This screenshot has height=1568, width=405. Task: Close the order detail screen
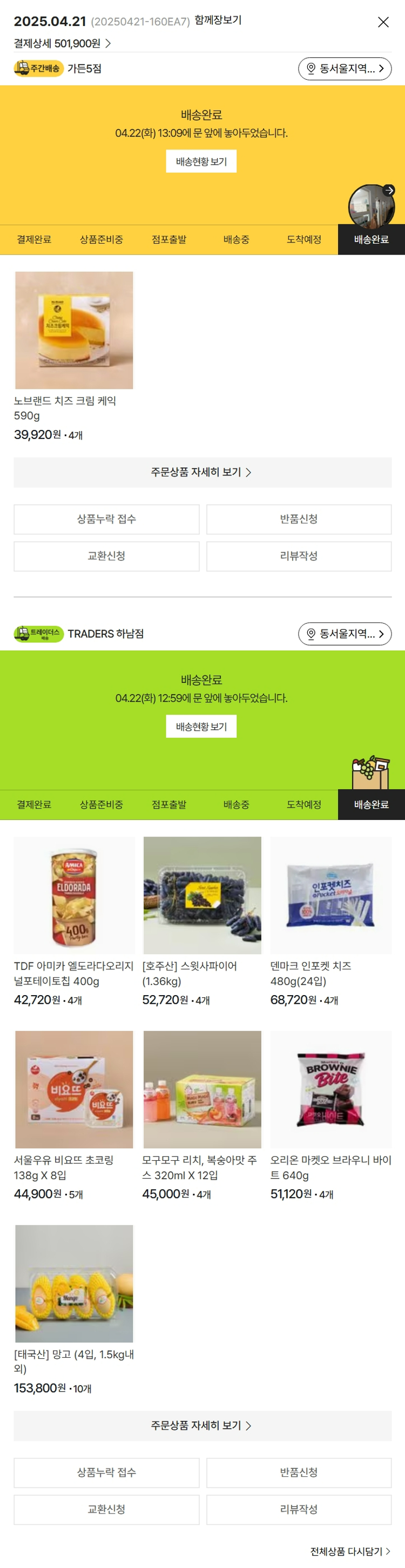point(383,23)
